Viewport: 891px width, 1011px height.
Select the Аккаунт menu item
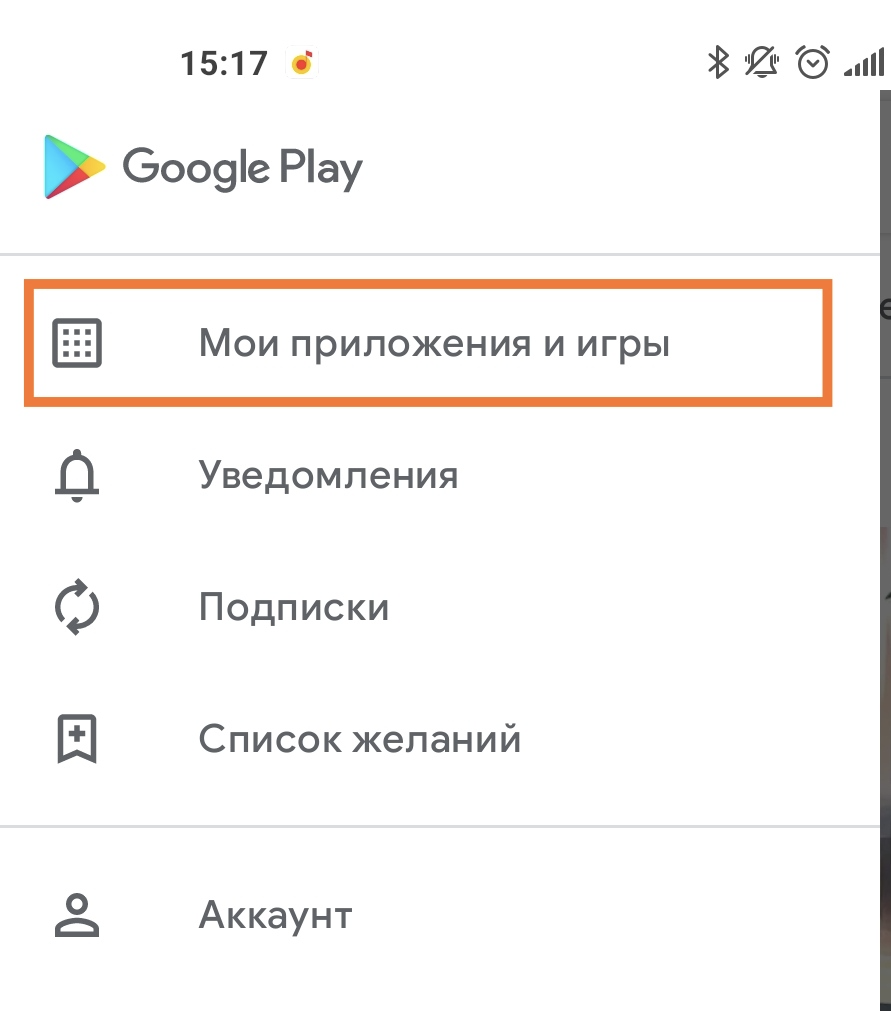click(275, 915)
